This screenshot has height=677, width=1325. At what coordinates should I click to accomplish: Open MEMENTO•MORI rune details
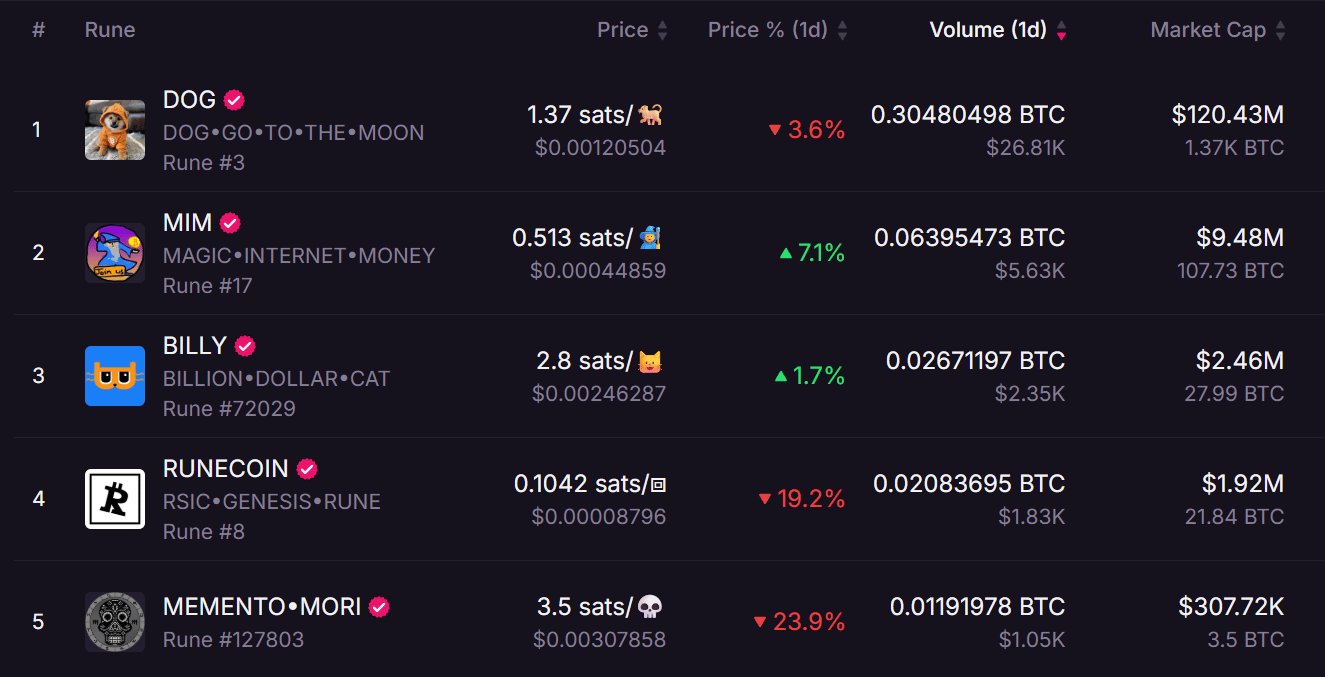tap(261, 607)
